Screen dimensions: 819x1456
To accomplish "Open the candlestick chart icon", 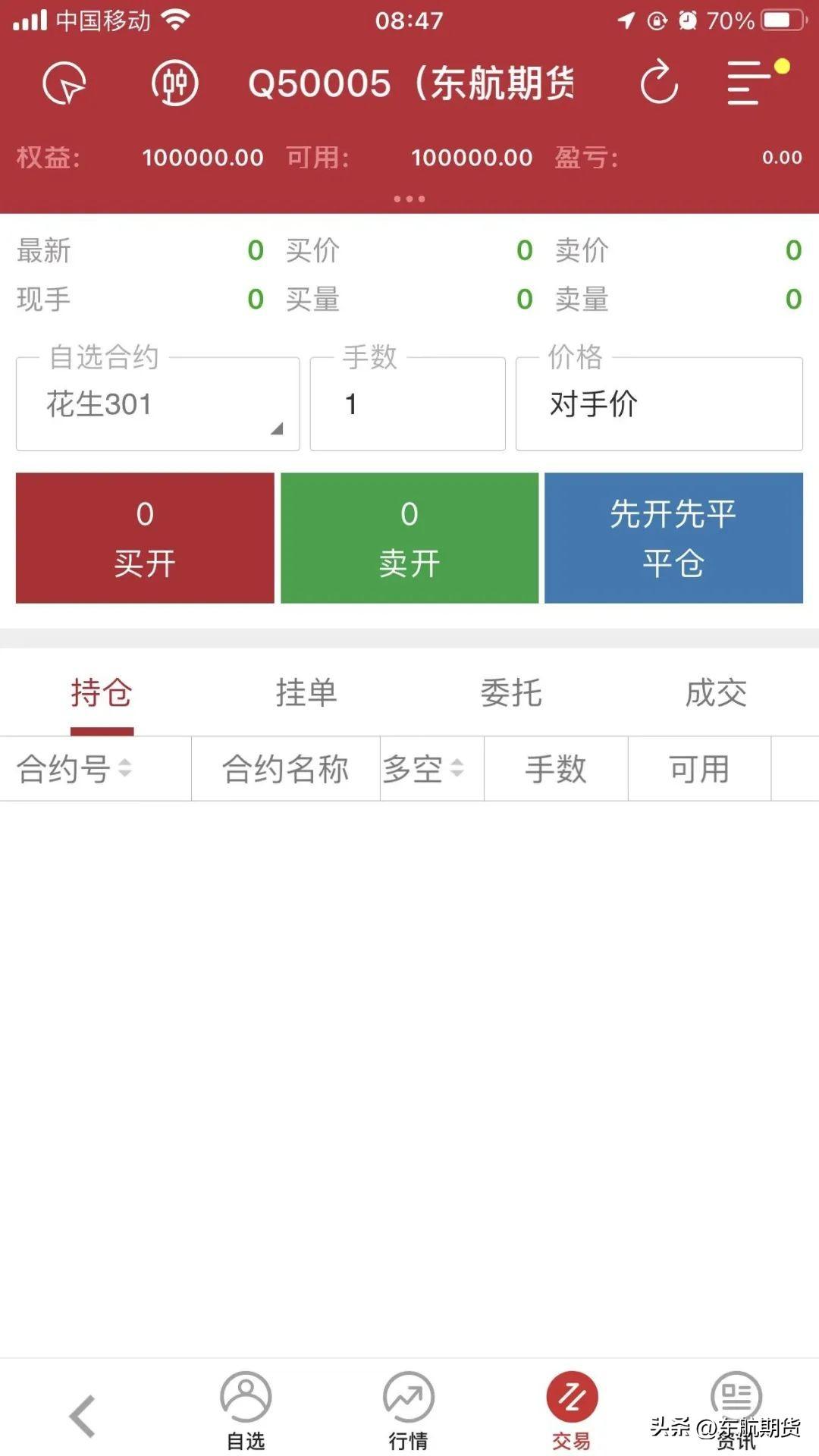I will tap(174, 83).
